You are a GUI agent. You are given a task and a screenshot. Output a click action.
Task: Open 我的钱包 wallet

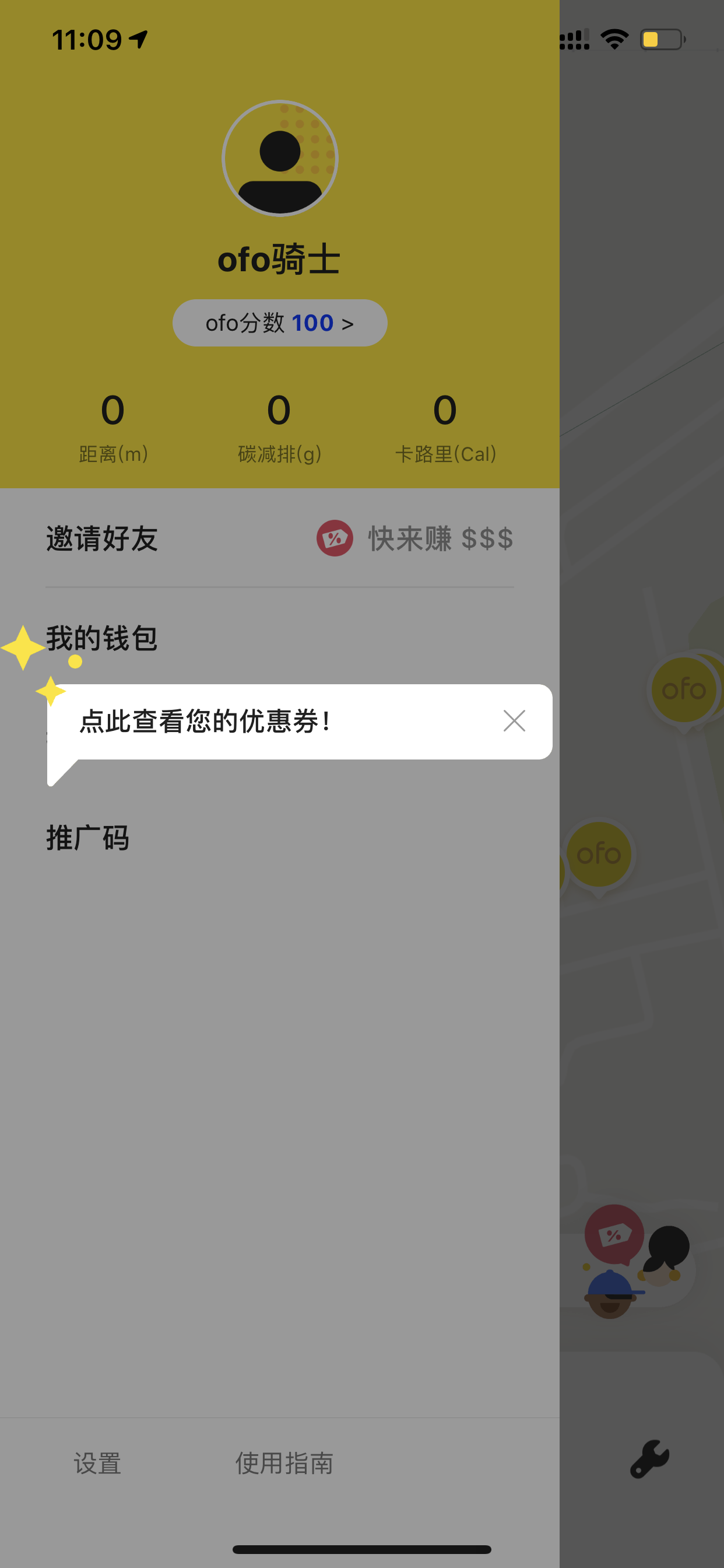coord(280,638)
